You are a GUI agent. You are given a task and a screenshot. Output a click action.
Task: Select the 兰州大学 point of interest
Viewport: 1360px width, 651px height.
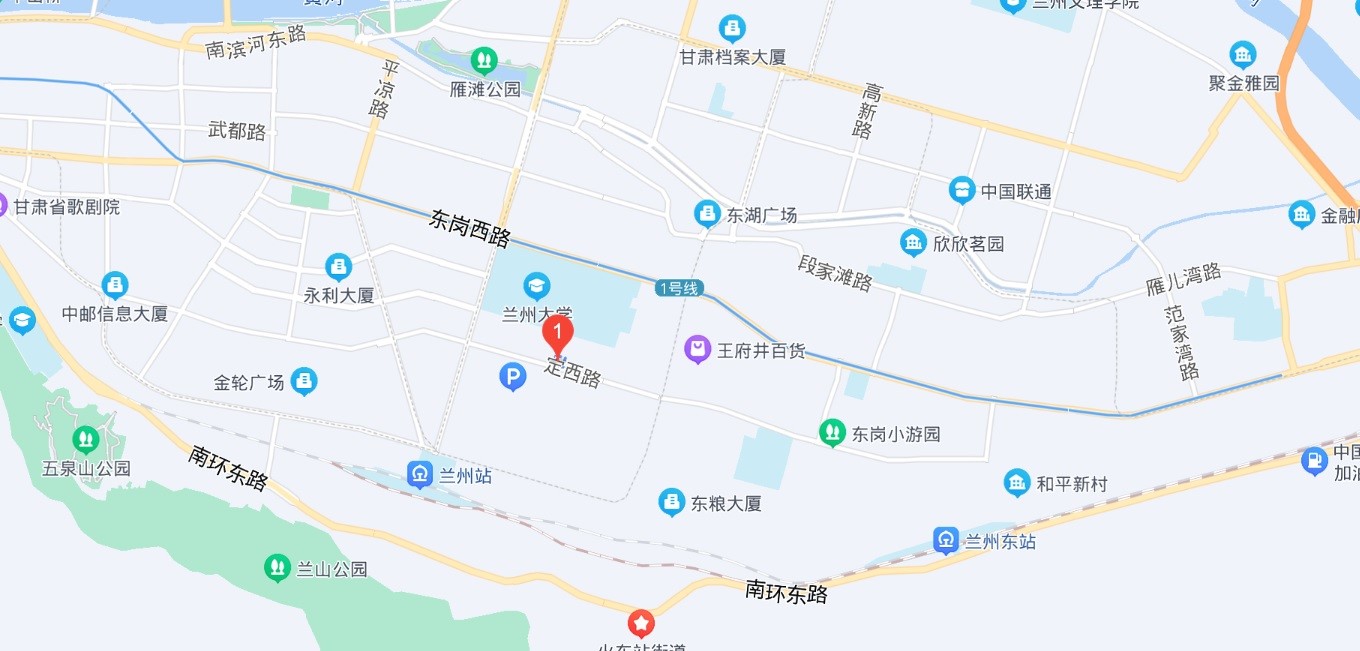click(538, 287)
